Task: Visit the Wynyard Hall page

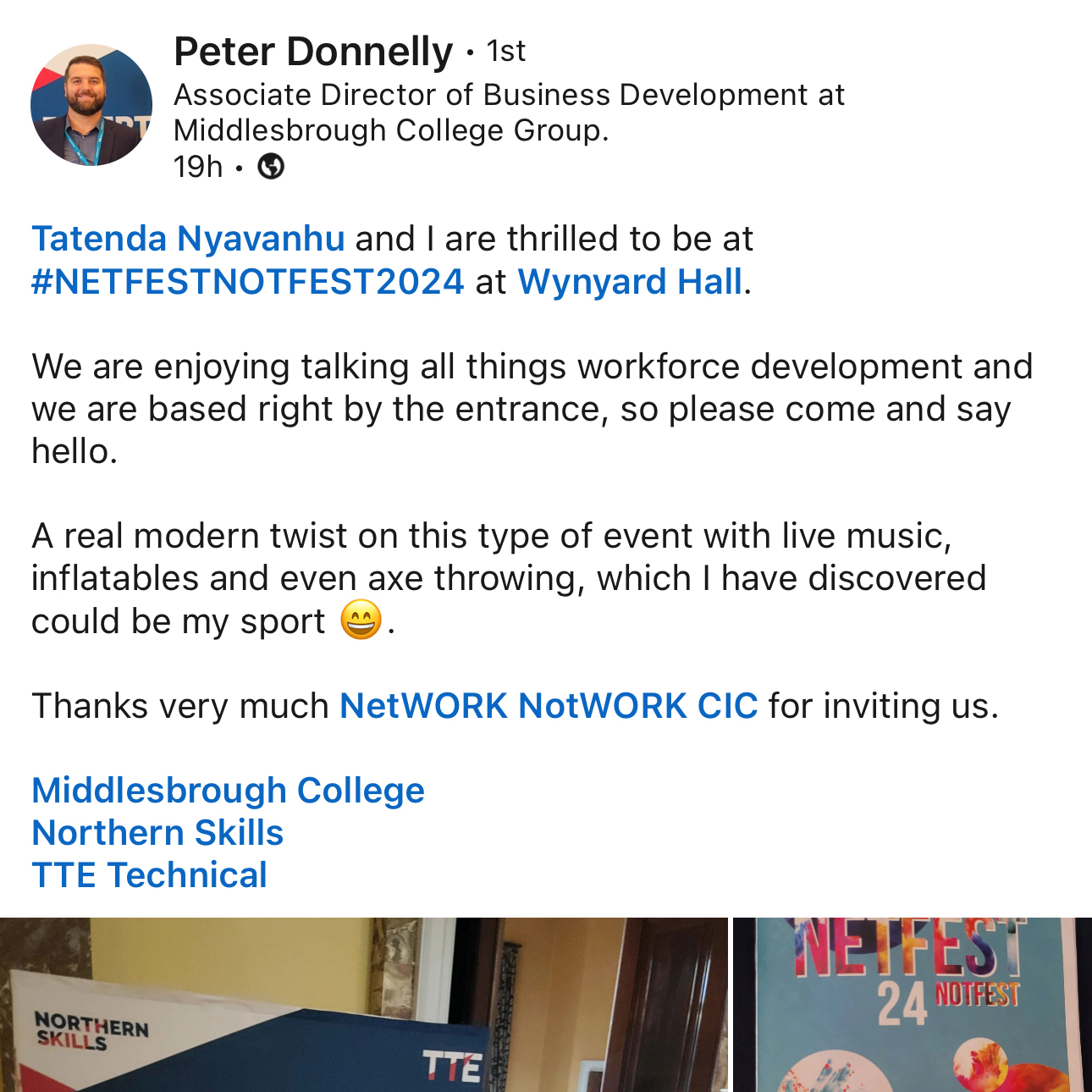Action: [630, 282]
